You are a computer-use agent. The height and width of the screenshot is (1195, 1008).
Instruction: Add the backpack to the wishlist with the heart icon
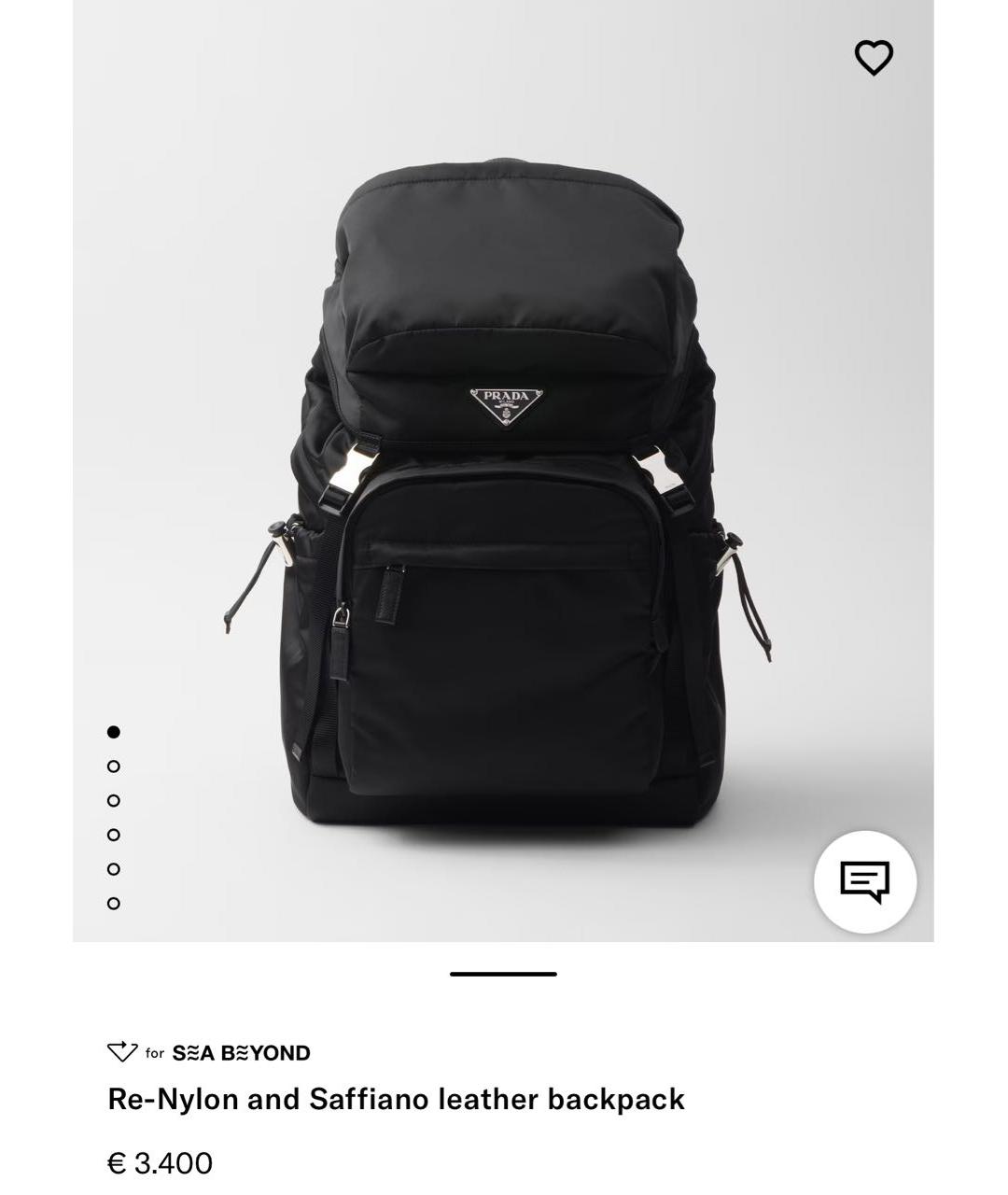(x=874, y=58)
